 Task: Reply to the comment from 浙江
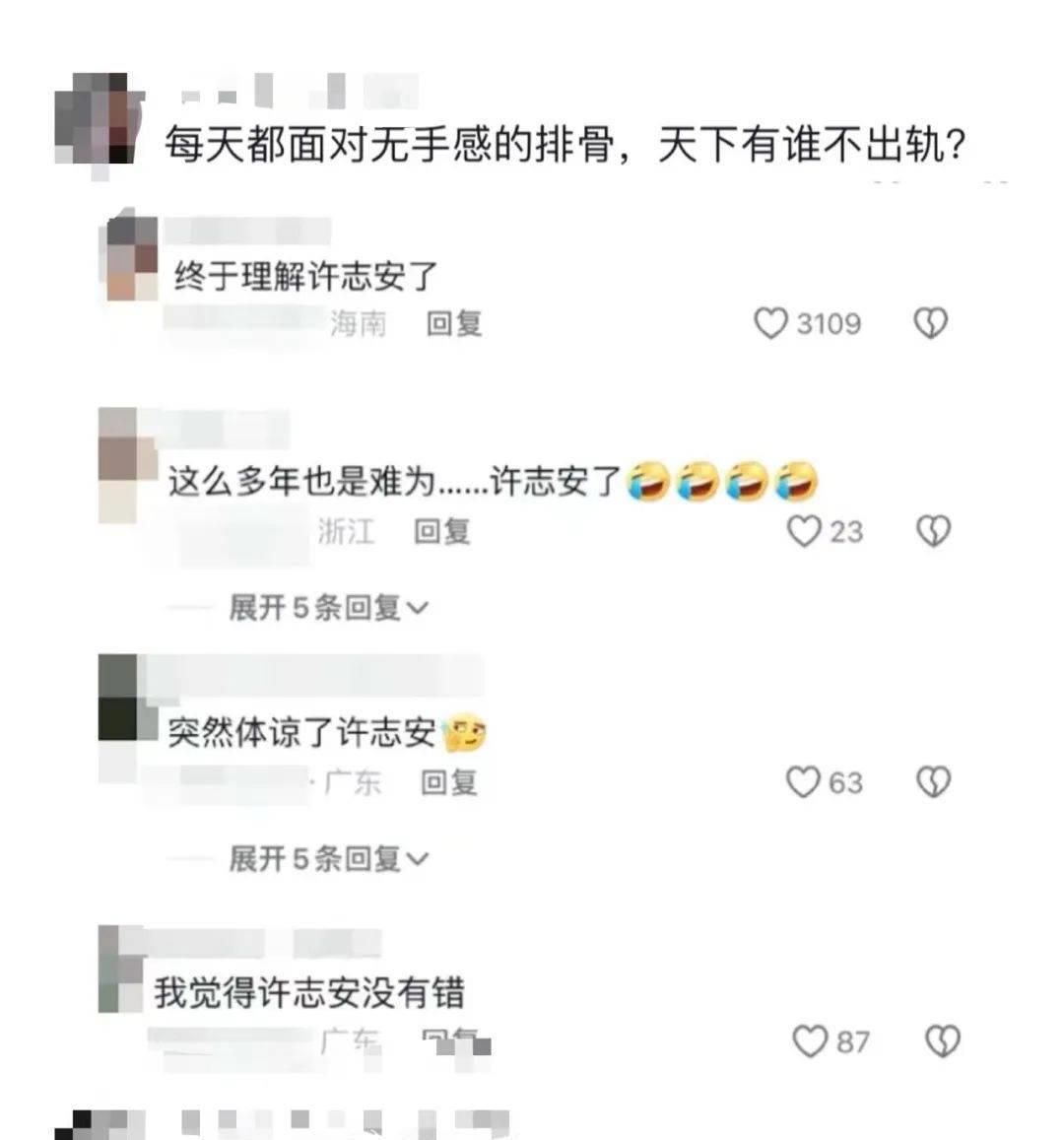pos(442,531)
